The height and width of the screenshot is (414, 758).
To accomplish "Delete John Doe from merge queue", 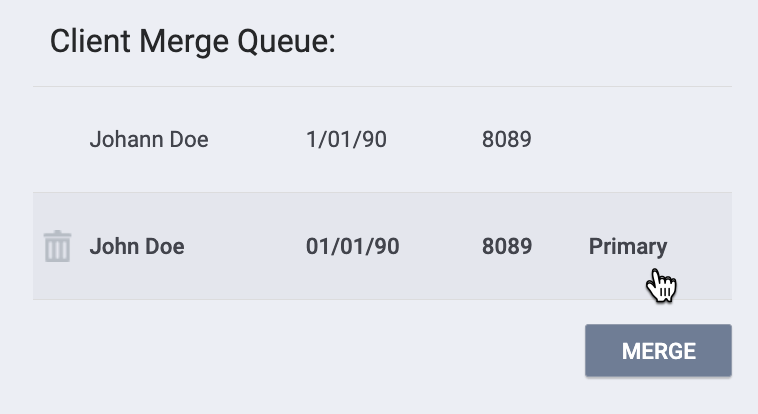I will coord(58,246).
